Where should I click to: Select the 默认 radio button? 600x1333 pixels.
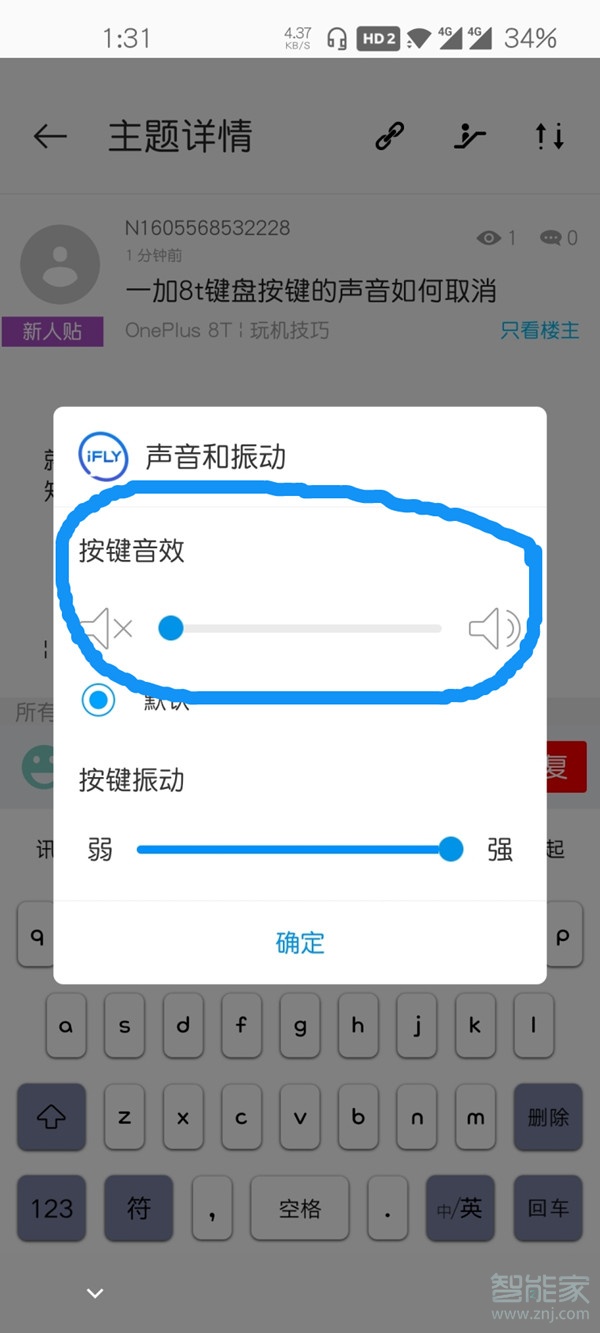pos(99,700)
